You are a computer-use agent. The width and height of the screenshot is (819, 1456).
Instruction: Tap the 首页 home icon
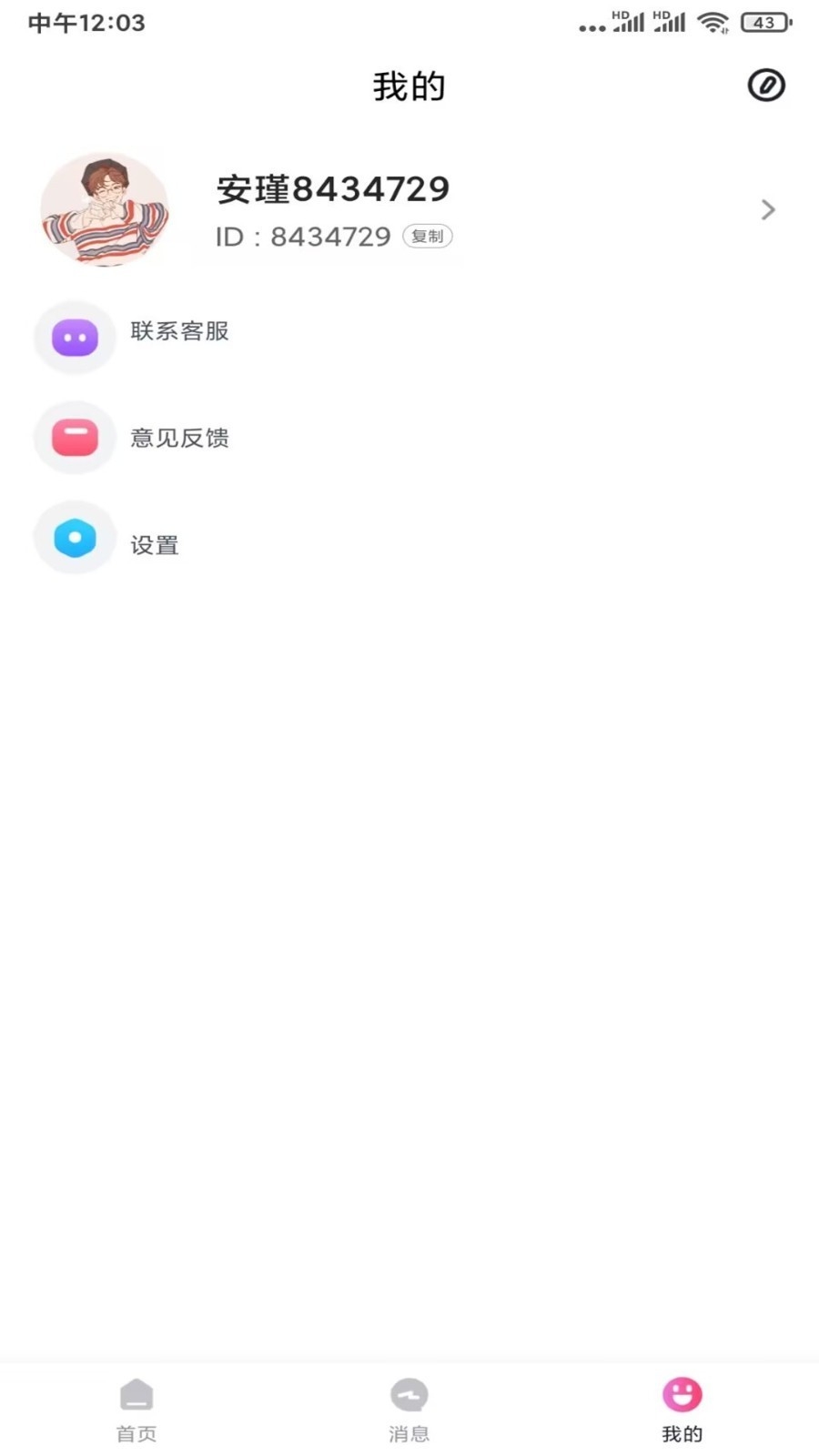[136, 1394]
